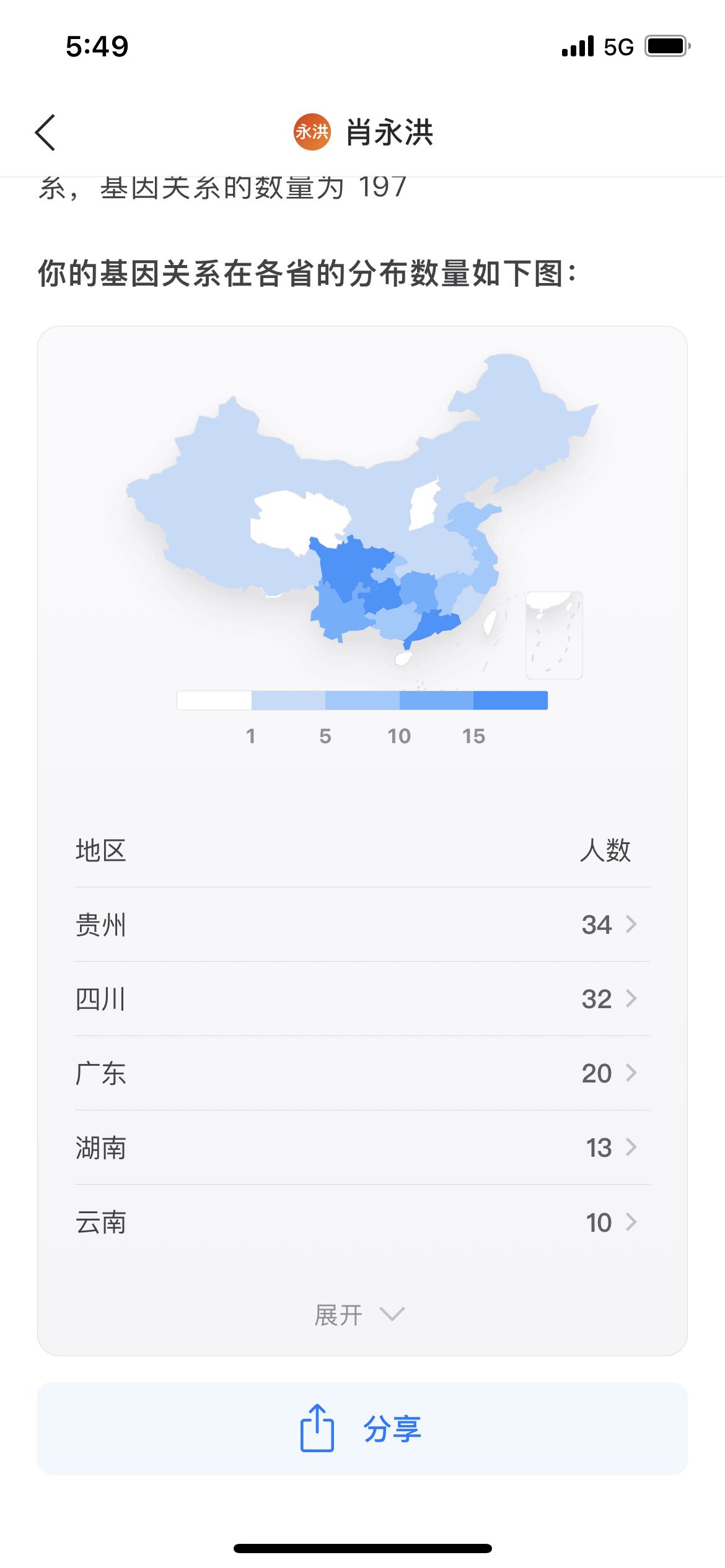Go back using the top-left arrow
The height and width of the screenshot is (1568, 725).
(x=45, y=132)
